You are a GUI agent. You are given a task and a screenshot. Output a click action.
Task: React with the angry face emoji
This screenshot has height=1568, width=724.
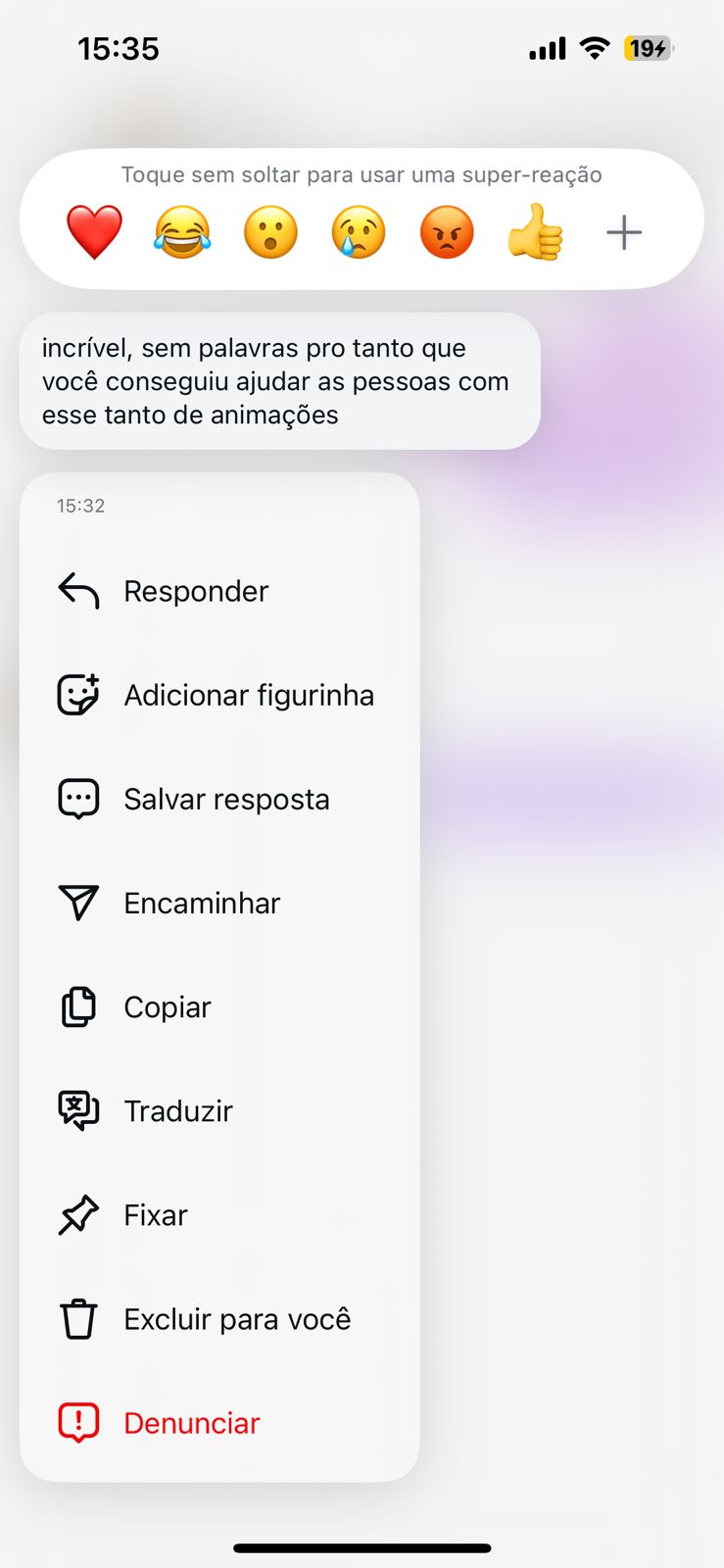[x=447, y=232]
